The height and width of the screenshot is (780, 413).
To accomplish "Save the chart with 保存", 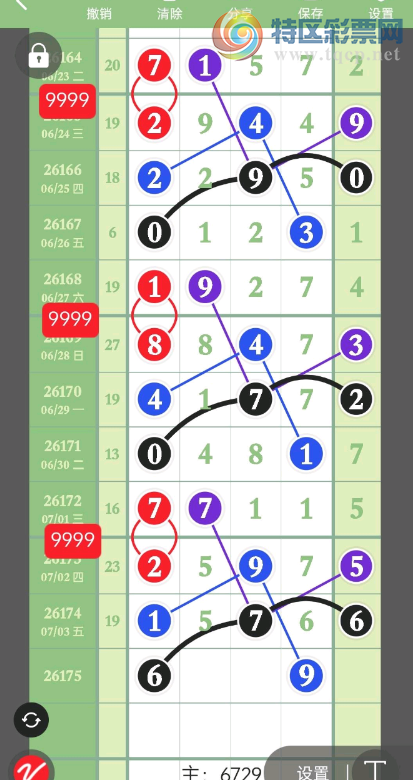I will pyautogui.click(x=310, y=13).
